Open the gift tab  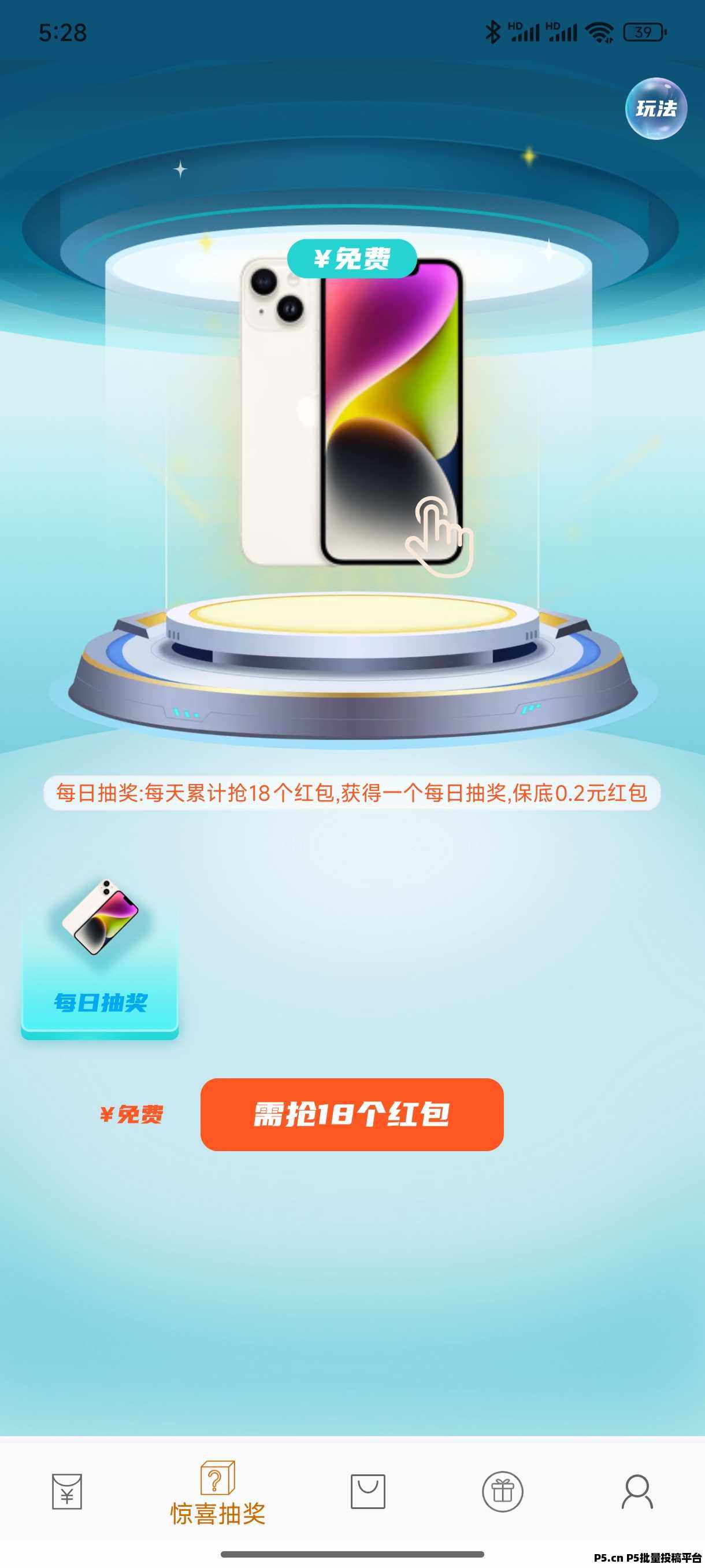click(x=502, y=1491)
